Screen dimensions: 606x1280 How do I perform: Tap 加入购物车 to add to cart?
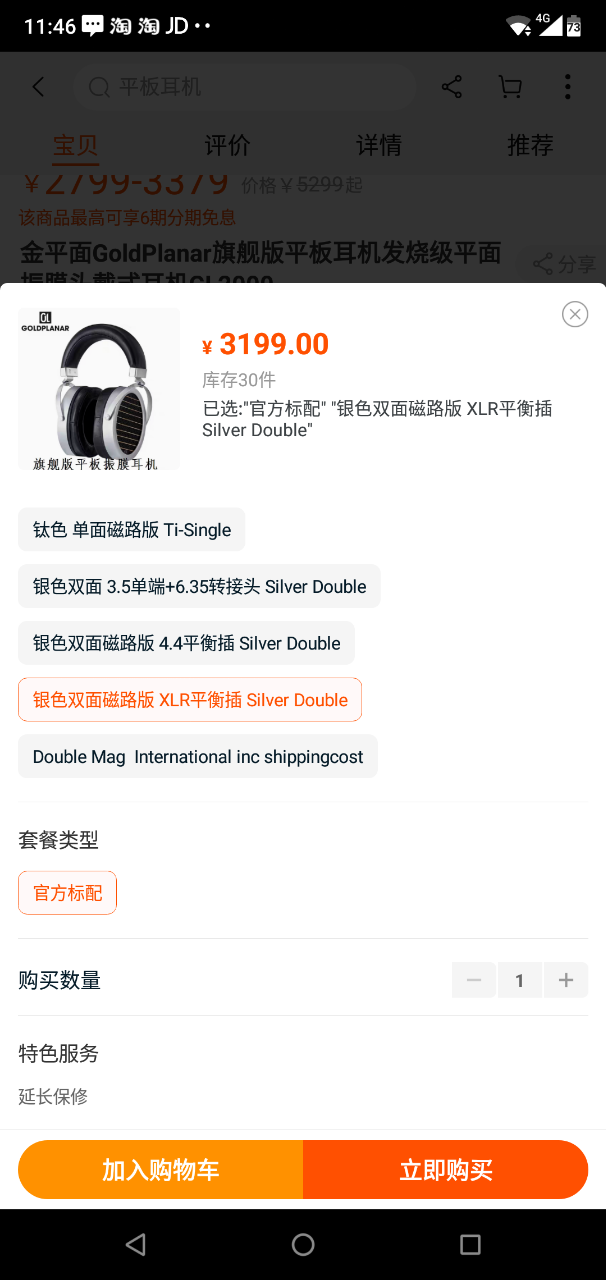click(161, 1170)
